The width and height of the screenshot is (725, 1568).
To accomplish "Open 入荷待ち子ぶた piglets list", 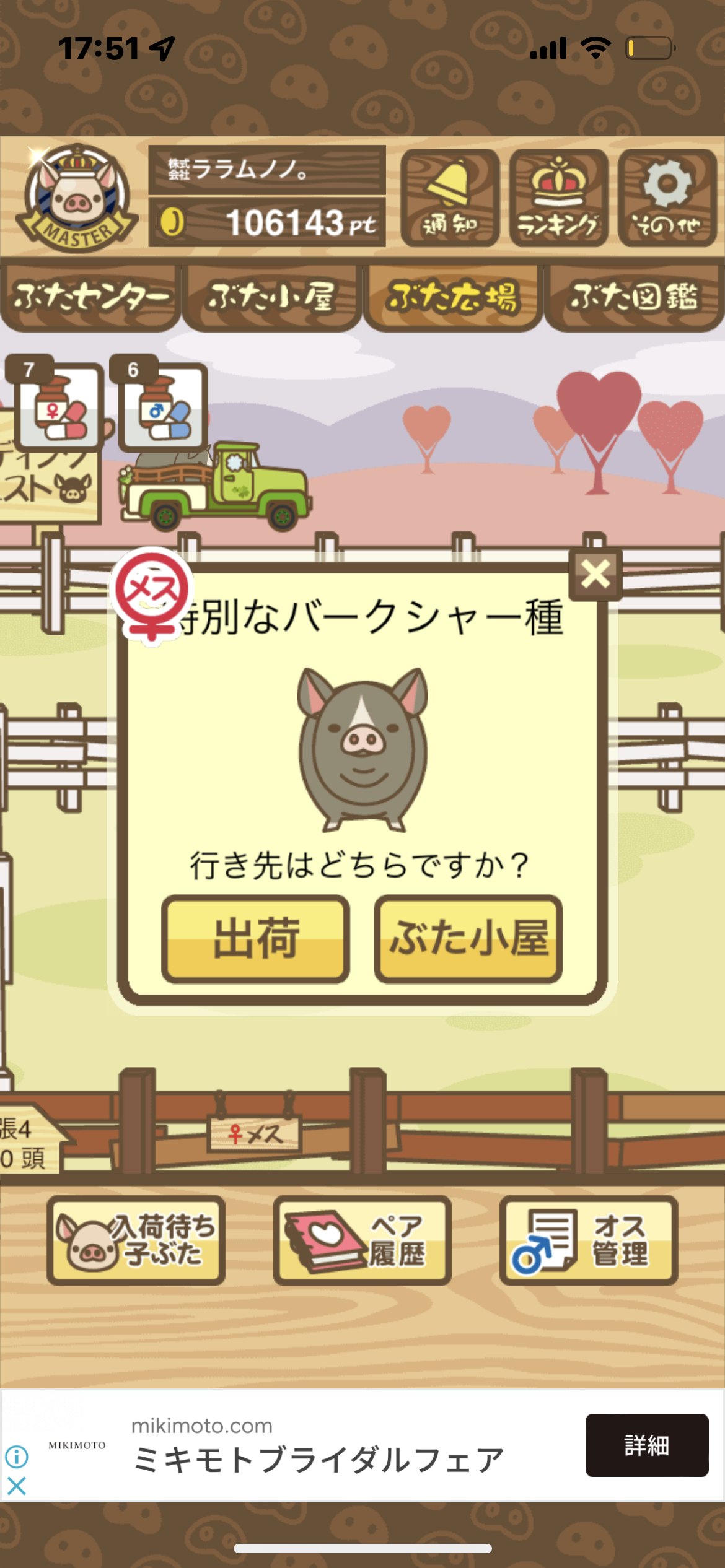I will 136,1240.
